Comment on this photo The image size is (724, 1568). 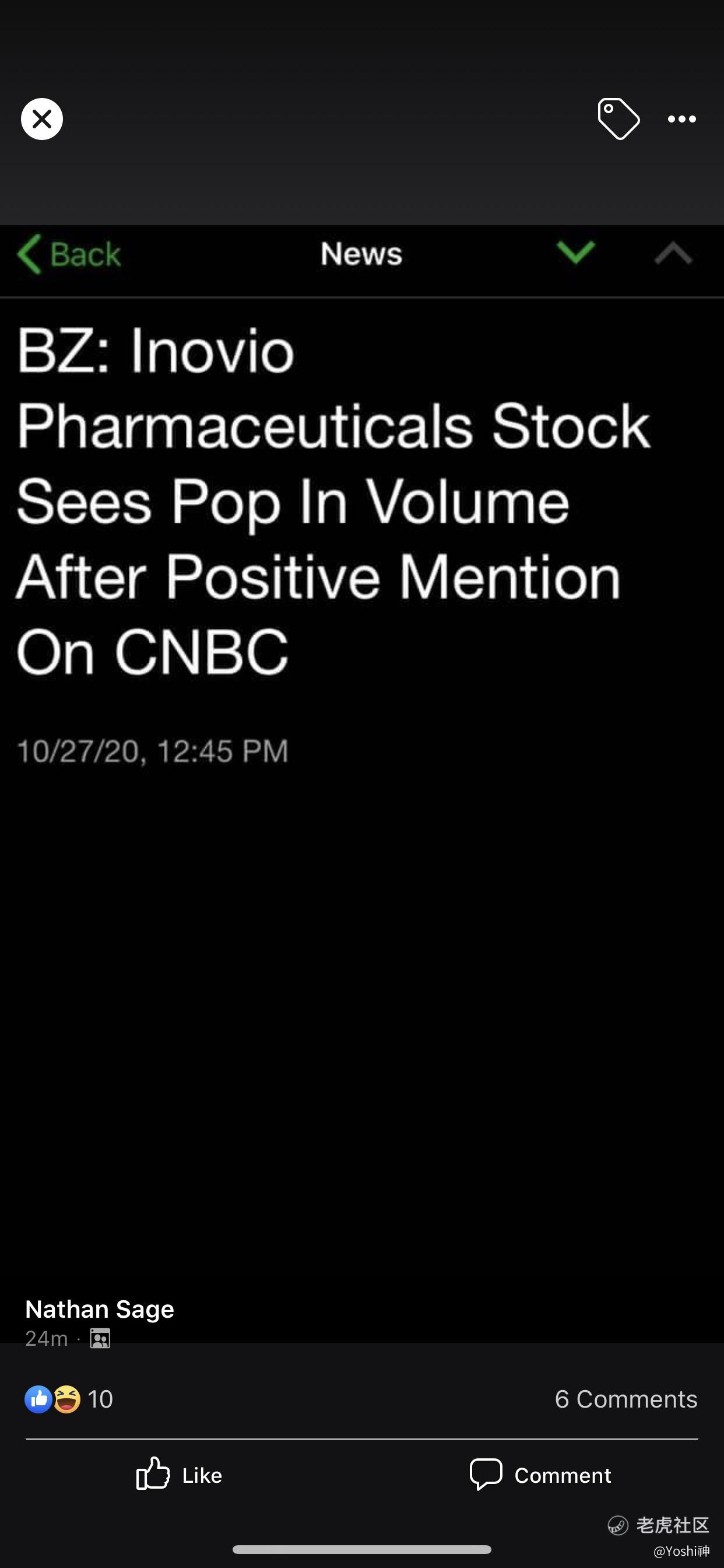[x=540, y=1475]
